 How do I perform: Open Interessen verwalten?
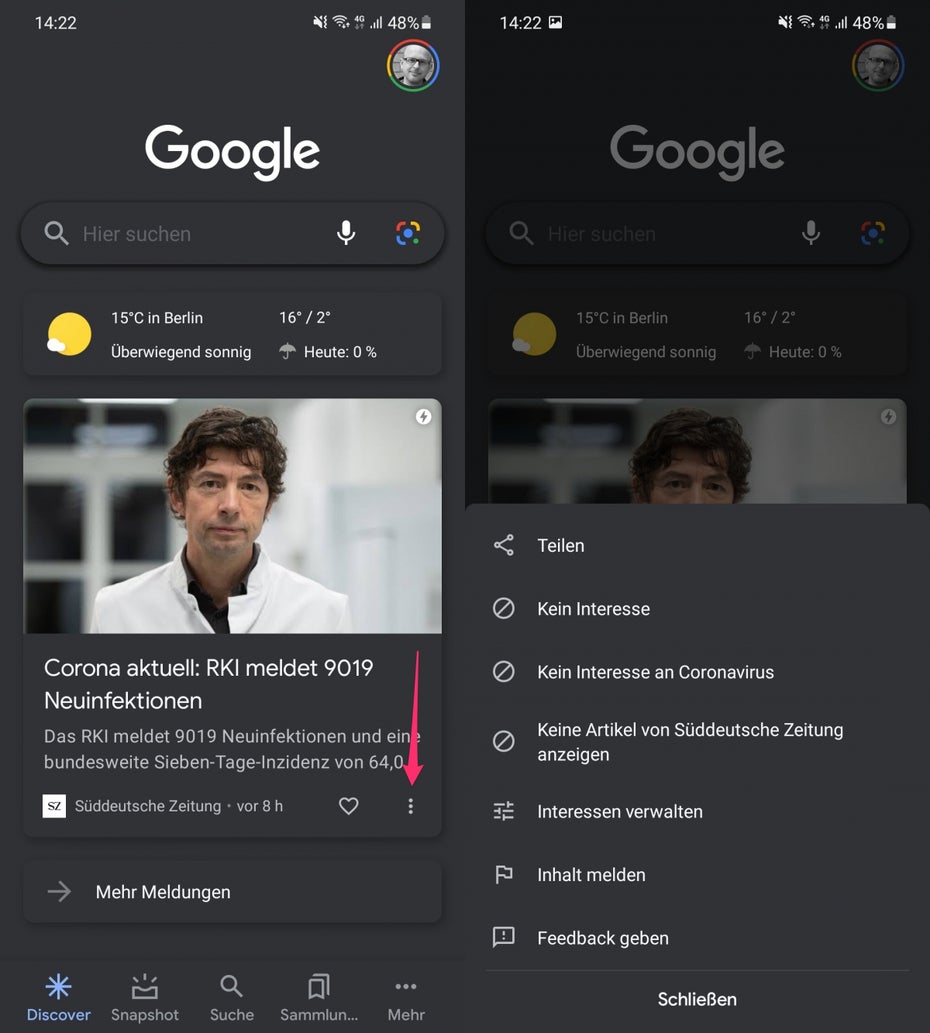619,811
